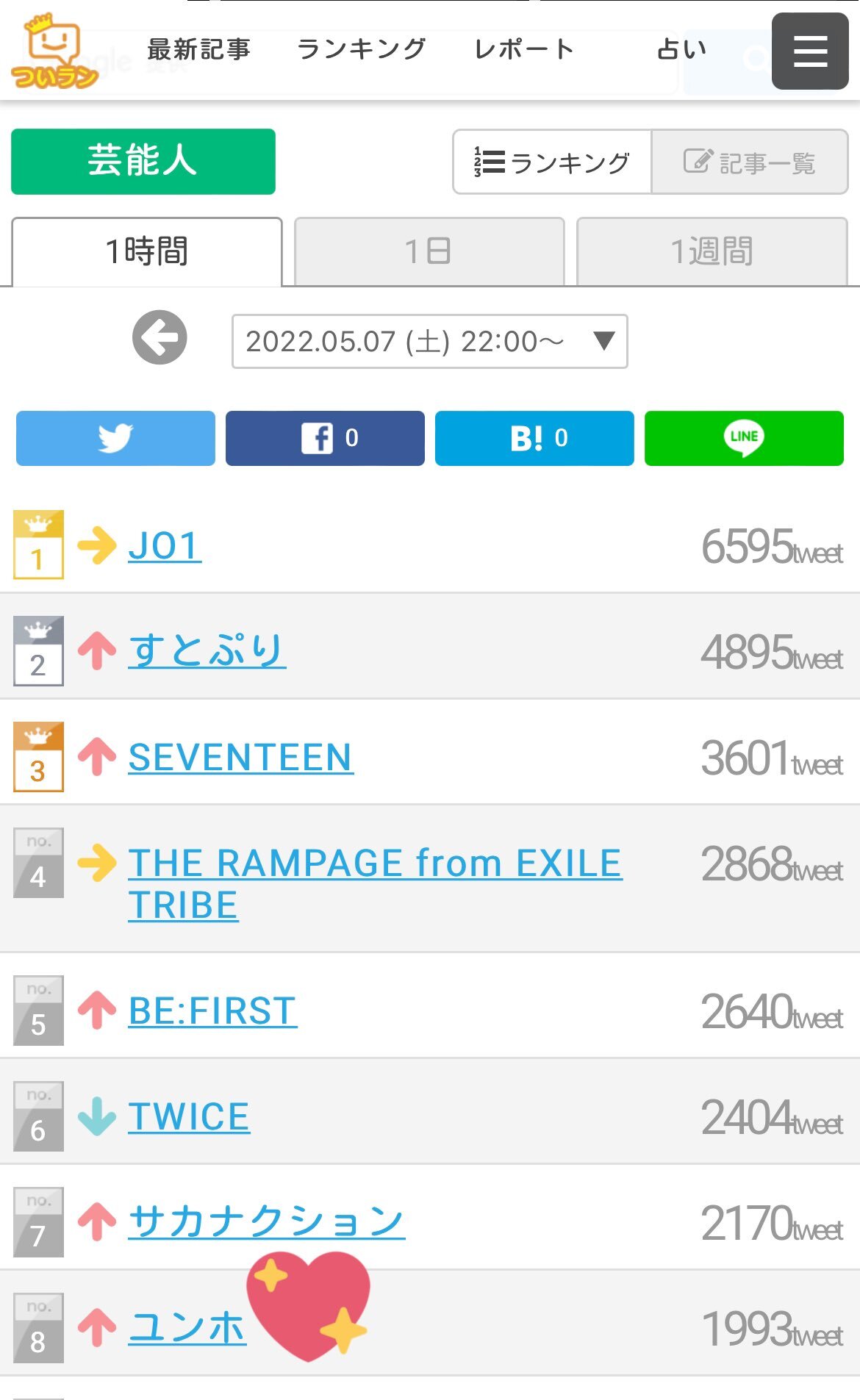The height and width of the screenshot is (1400, 860).
Task: Select the 1日 ranking tab
Action: (429, 251)
